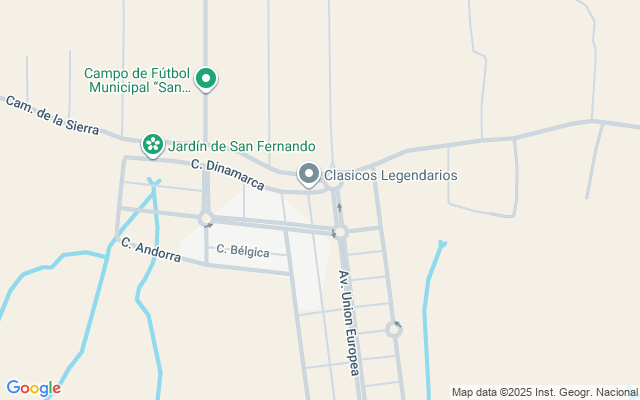
Task: Tap the Clasicos Legendarios map marker
Action: 309,176
